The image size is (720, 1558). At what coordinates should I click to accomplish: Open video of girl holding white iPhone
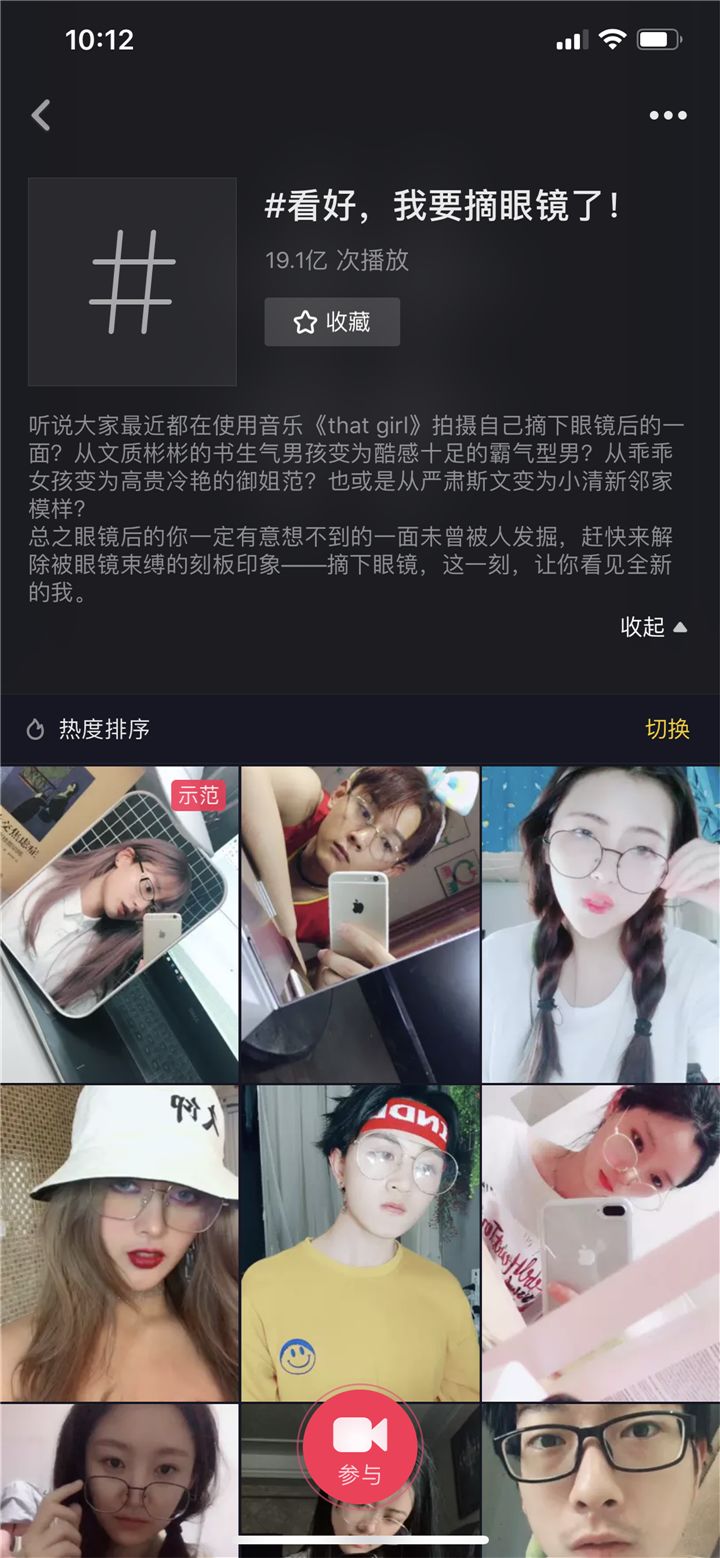pos(600,1242)
